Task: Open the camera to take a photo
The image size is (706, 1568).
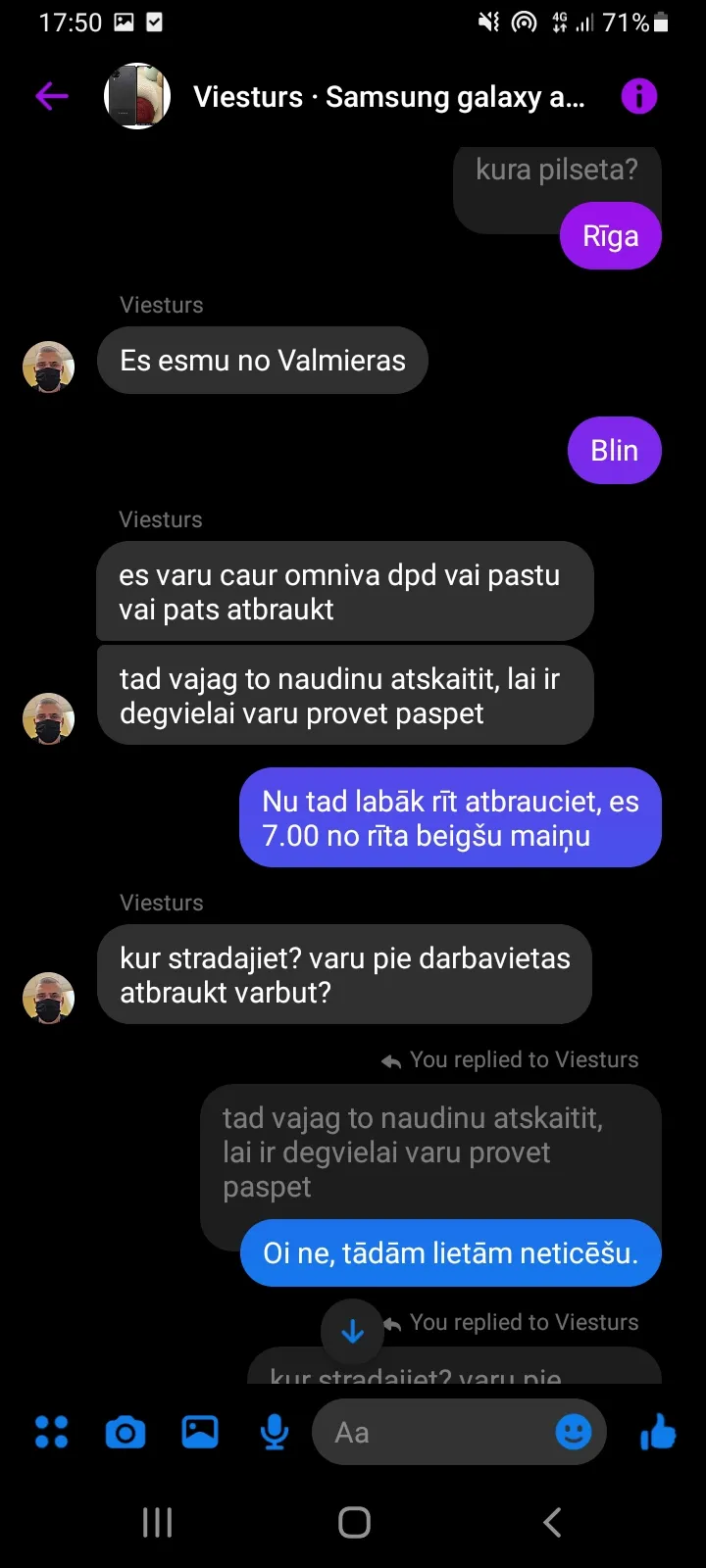Action: click(x=126, y=1433)
